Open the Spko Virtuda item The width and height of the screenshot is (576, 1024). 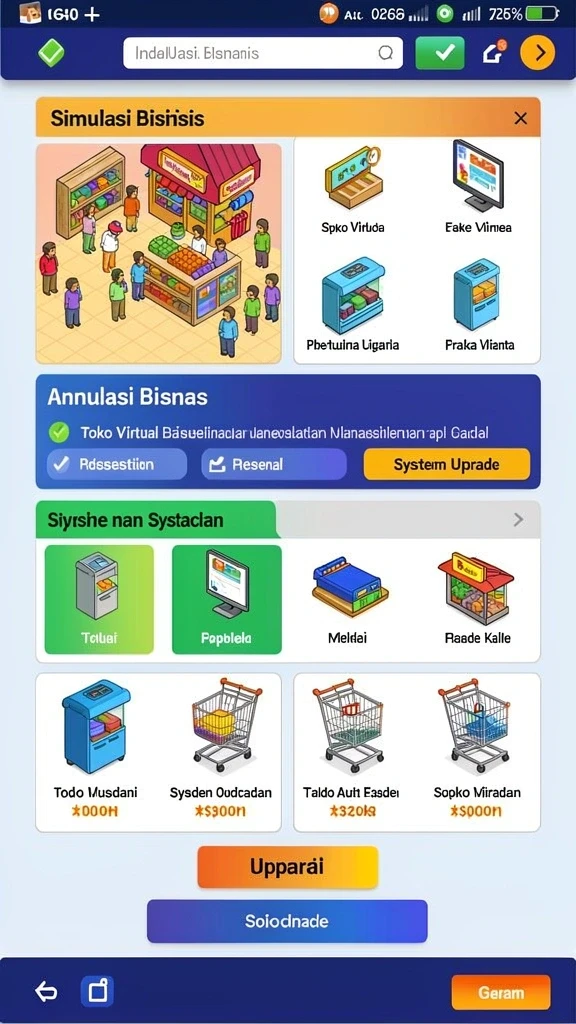(x=353, y=191)
